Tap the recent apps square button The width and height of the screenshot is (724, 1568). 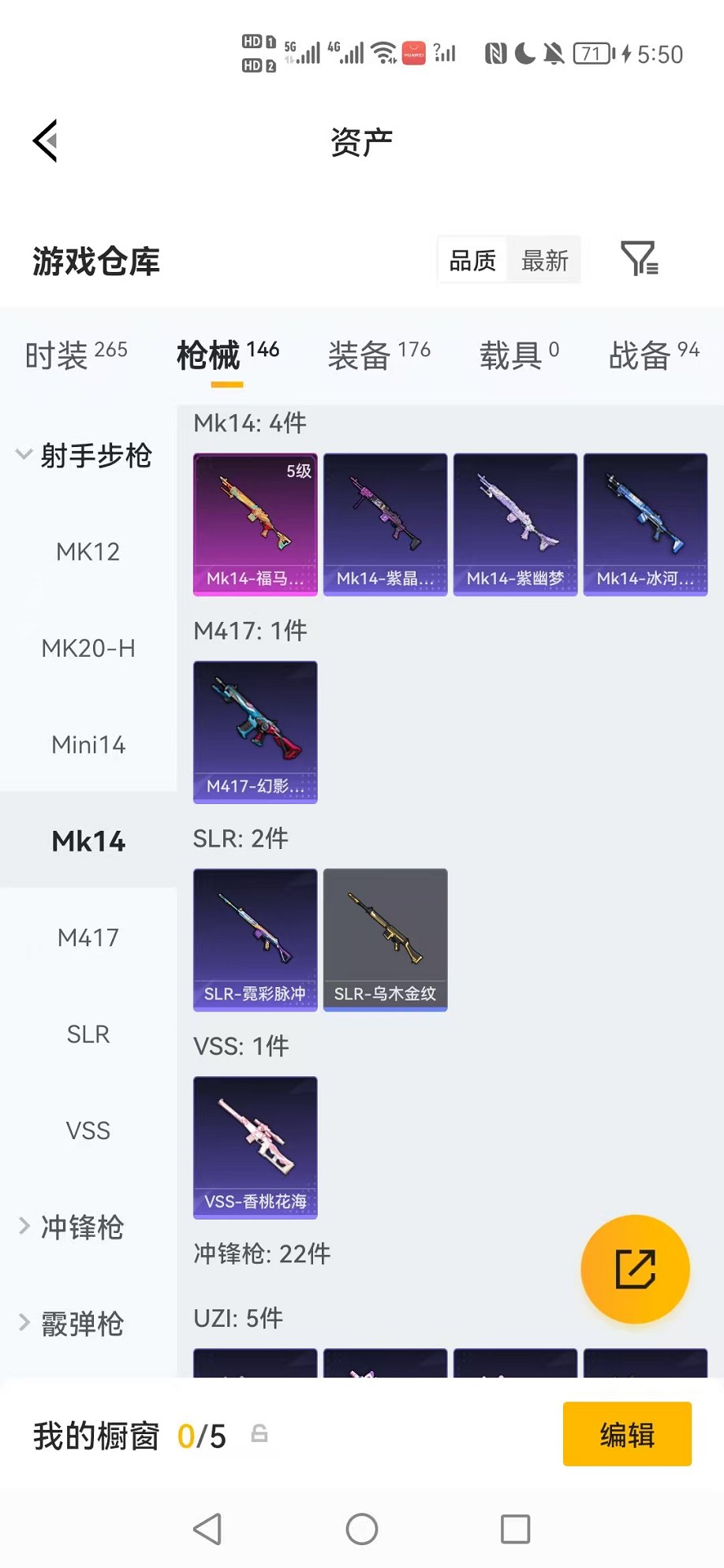tap(514, 1528)
